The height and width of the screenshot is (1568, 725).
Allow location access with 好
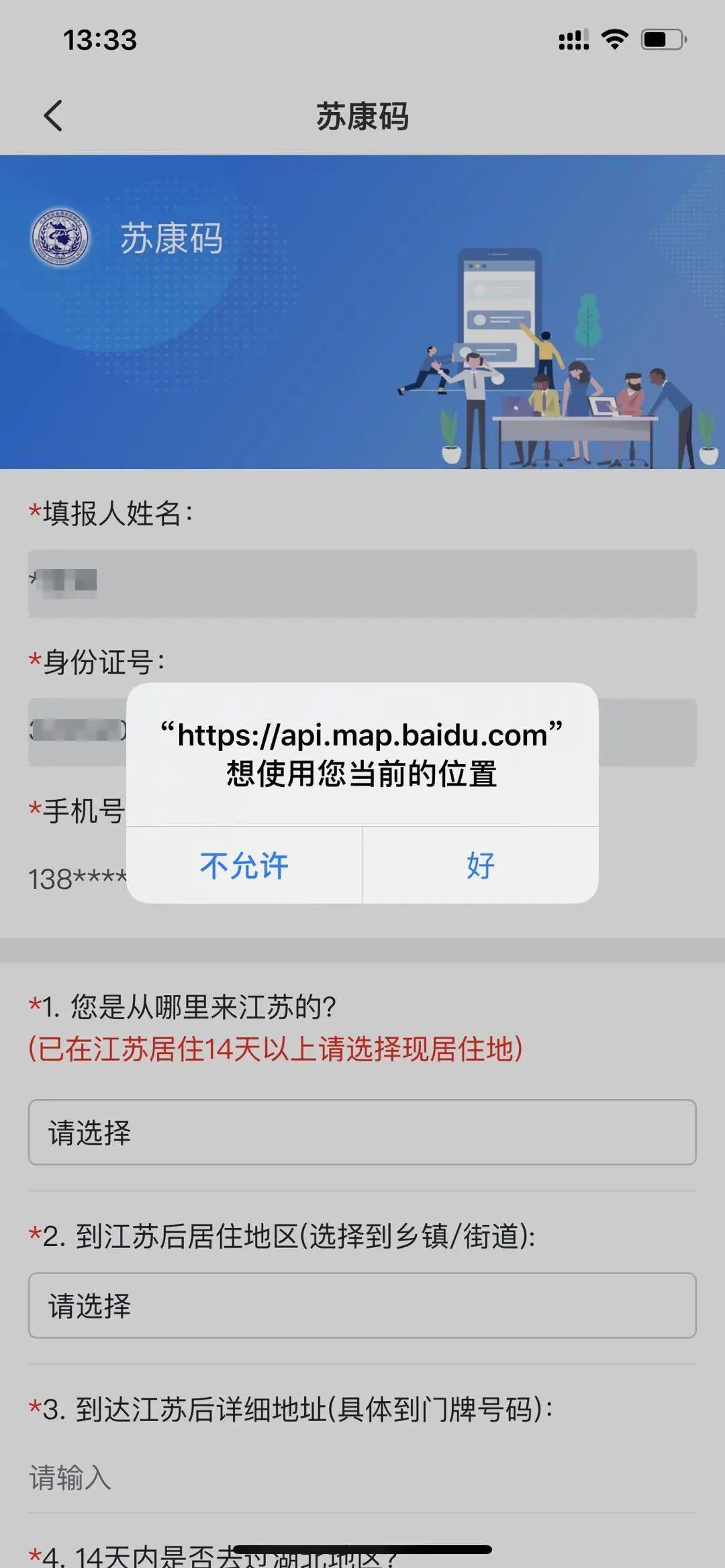click(x=481, y=866)
